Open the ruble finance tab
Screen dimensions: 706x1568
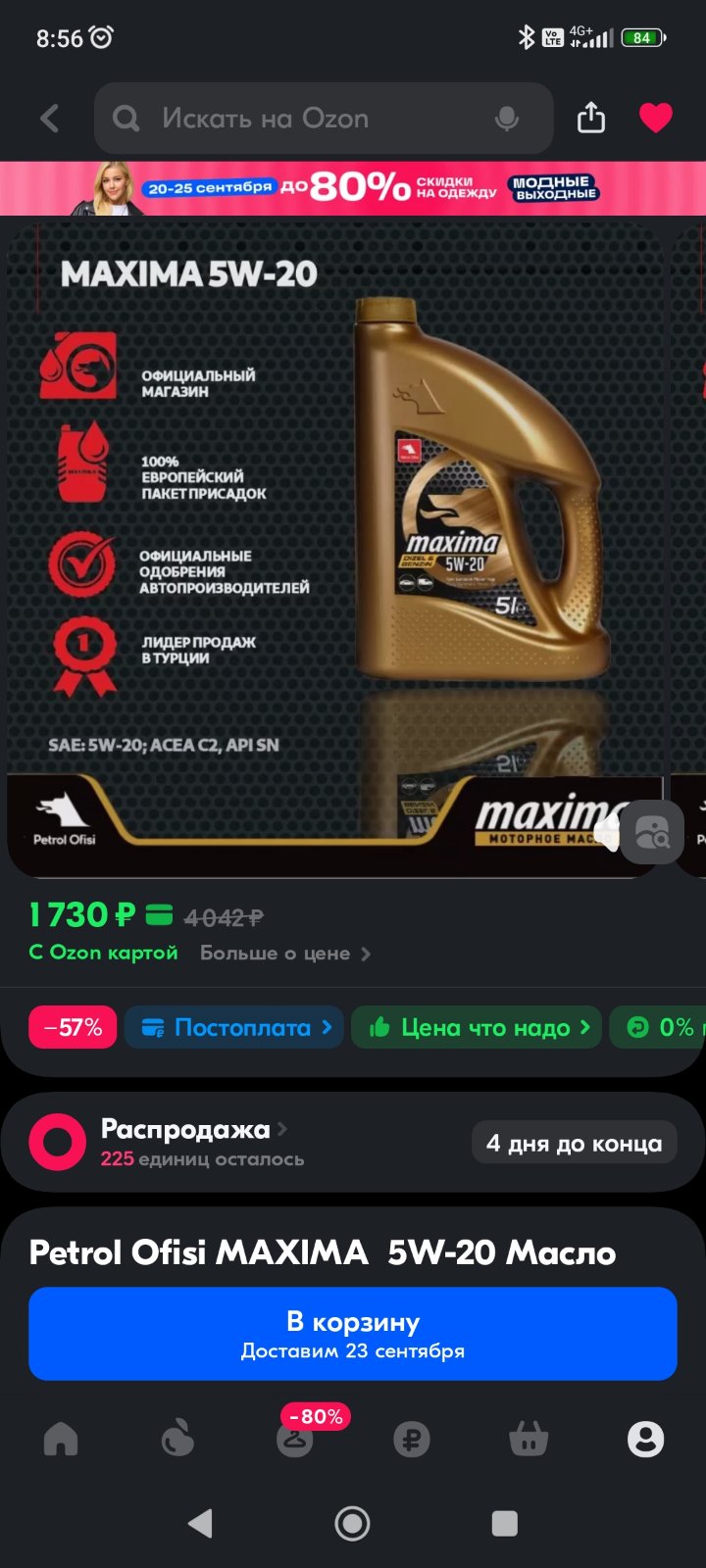point(412,1439)
